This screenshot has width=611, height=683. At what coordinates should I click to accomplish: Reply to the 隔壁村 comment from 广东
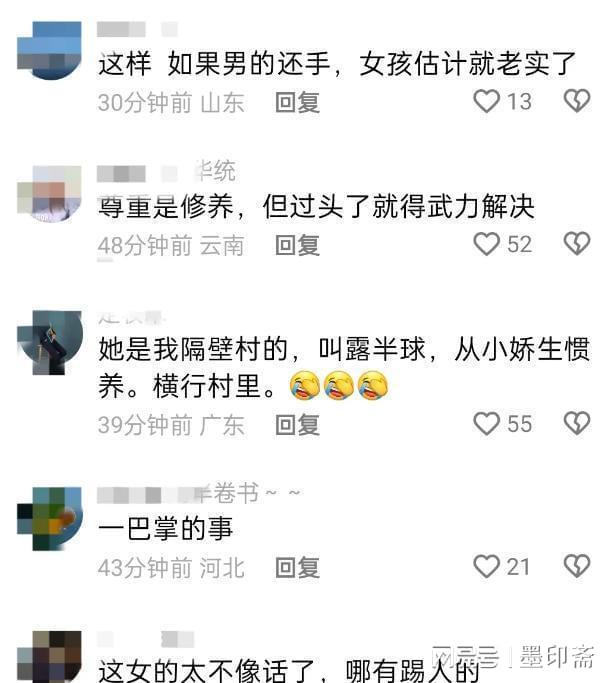pos(297,425)
